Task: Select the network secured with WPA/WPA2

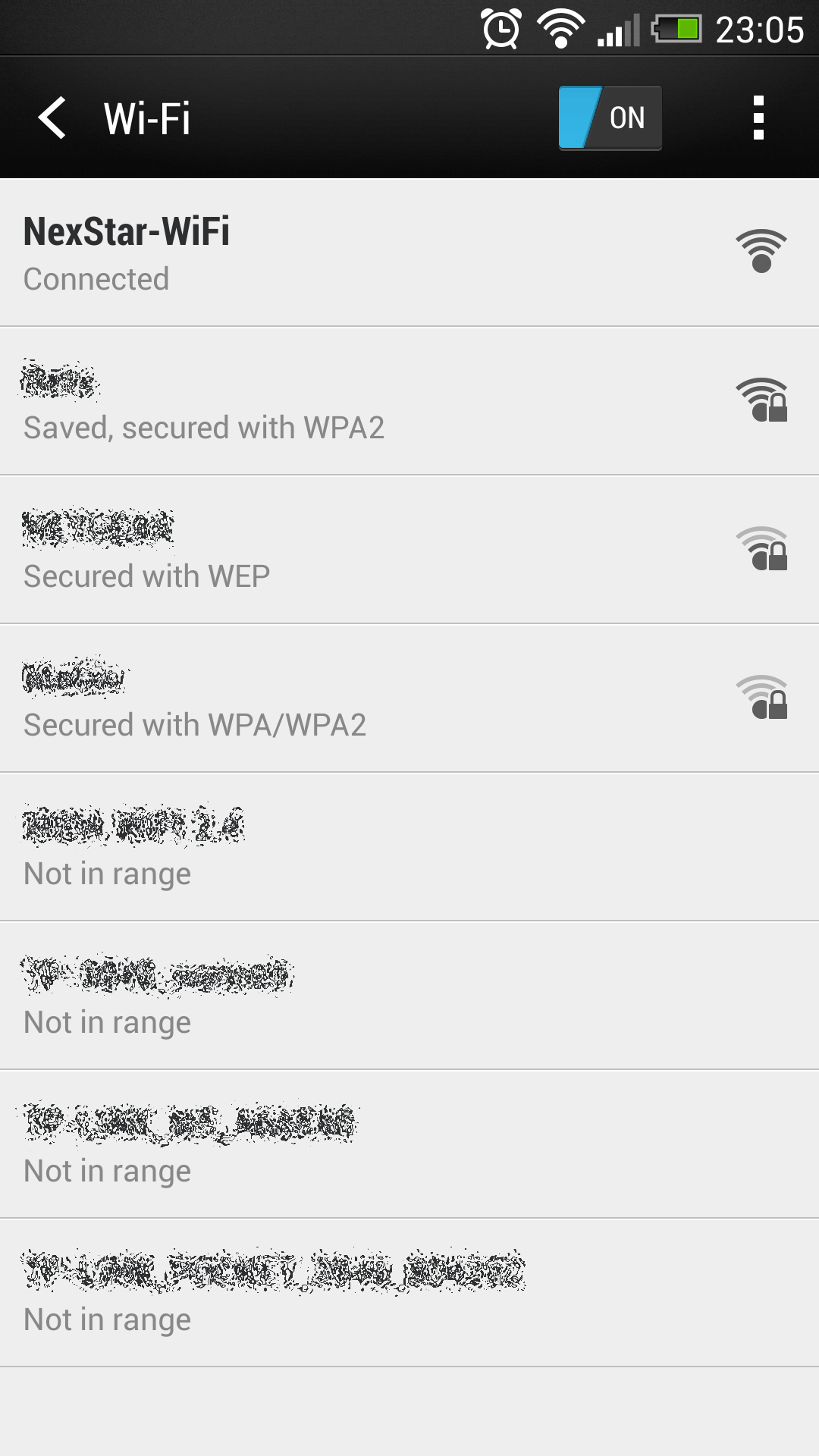Action: [x=409, y=699]
